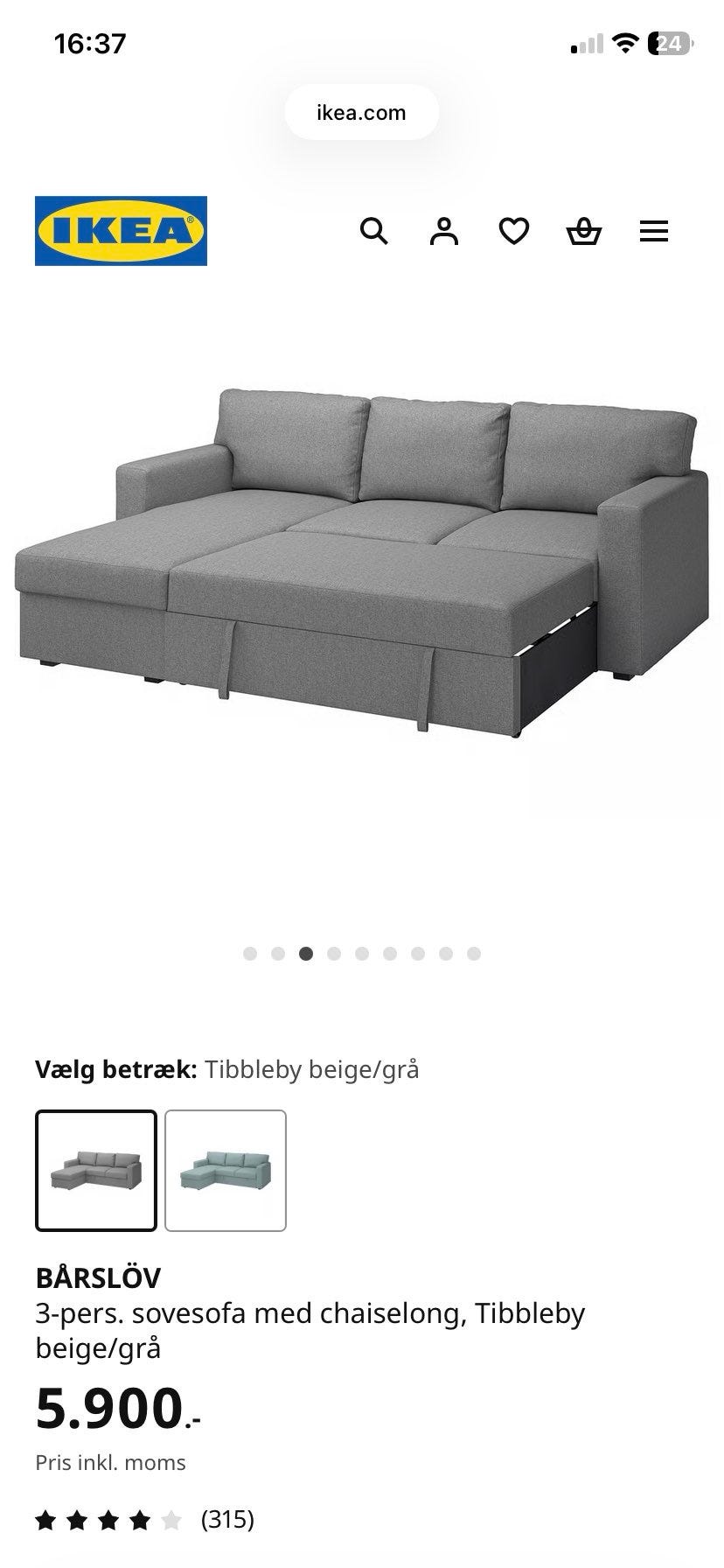This screenshot has height=1568, width=724.
Task: Click the user profile icon
Action: pyautogui.click(x=444, y=231)
